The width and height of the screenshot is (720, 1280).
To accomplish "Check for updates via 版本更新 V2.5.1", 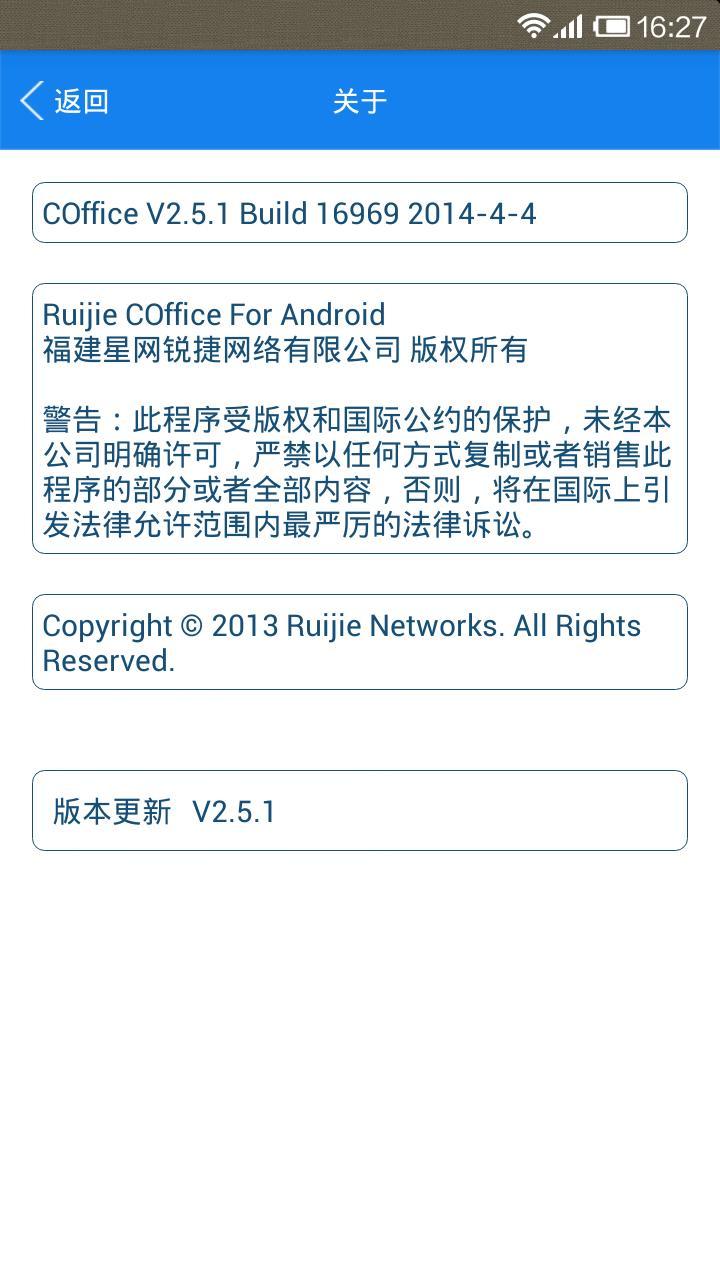I will pyautogui.click(x=359, y=811).
